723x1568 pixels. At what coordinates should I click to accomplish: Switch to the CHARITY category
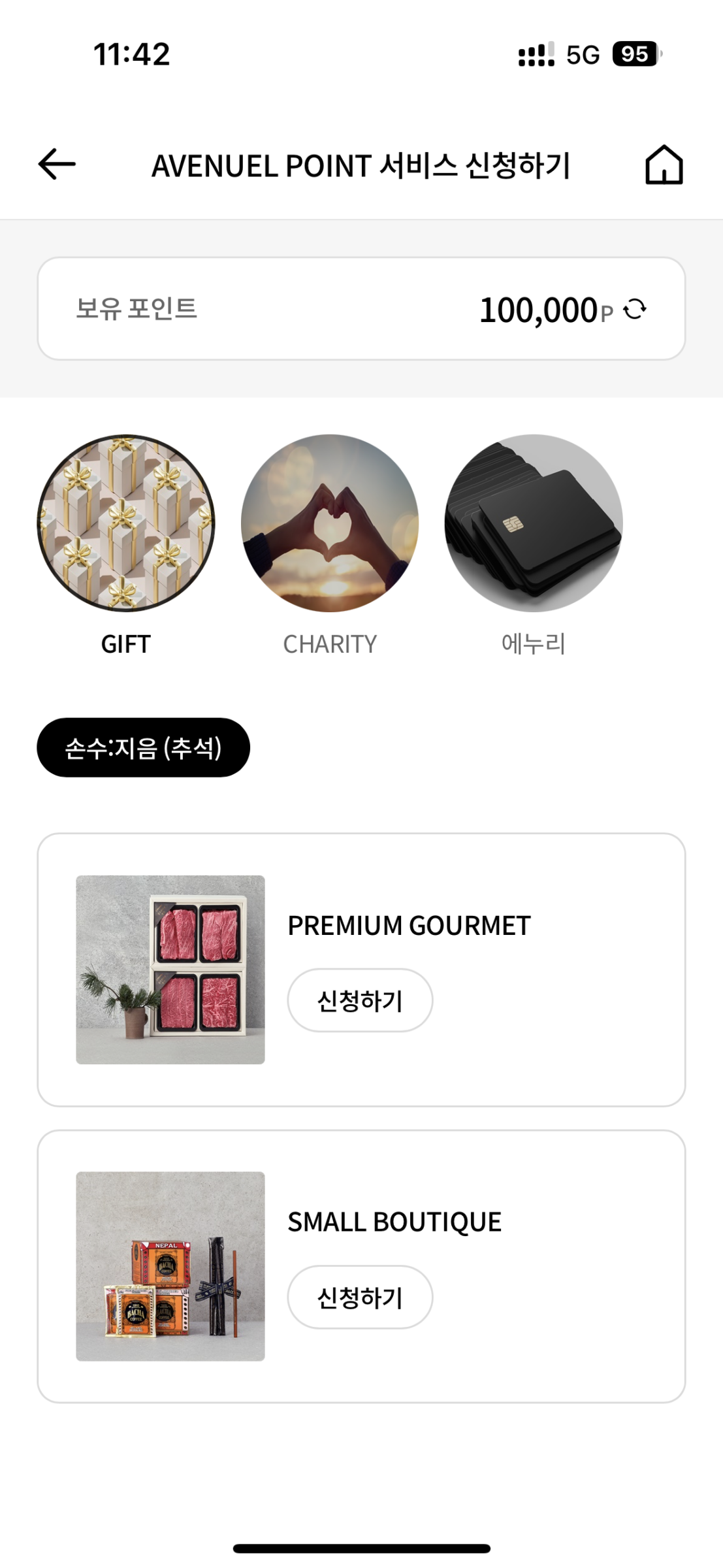[x=330, y=523]
